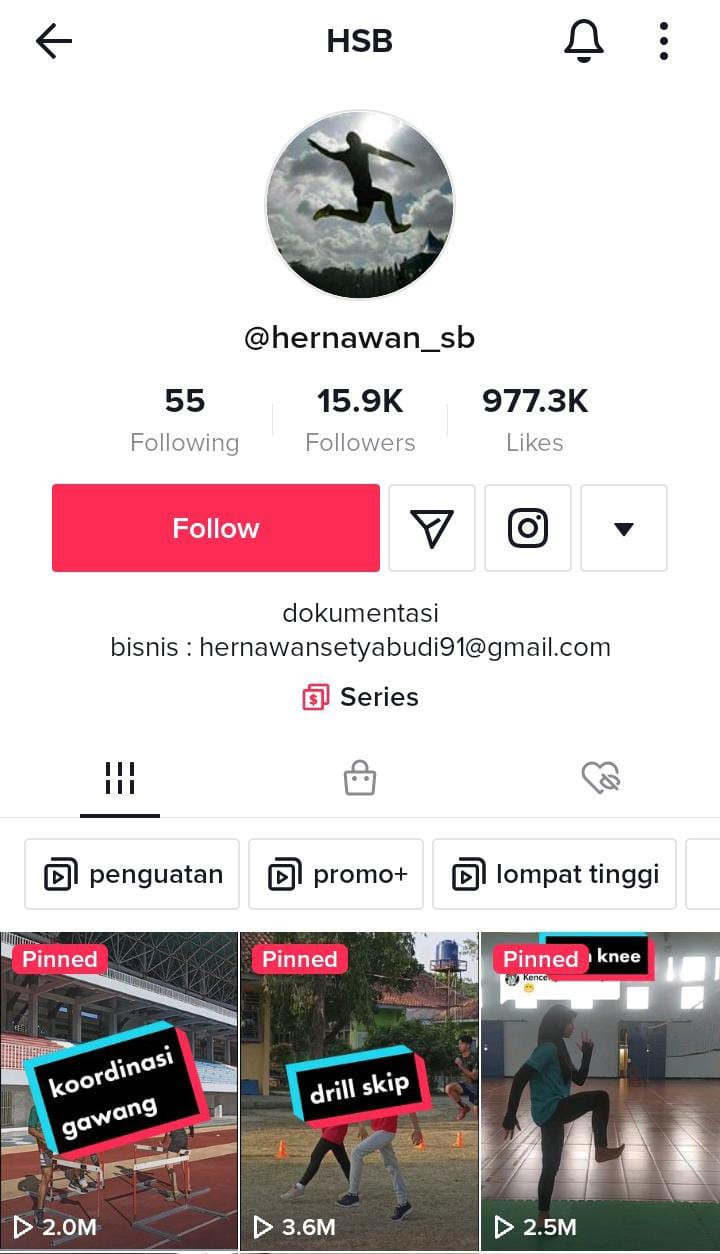Open the 55 Following list
Image resolution: width=720 pixels, height=1254 pixels.
185,420
